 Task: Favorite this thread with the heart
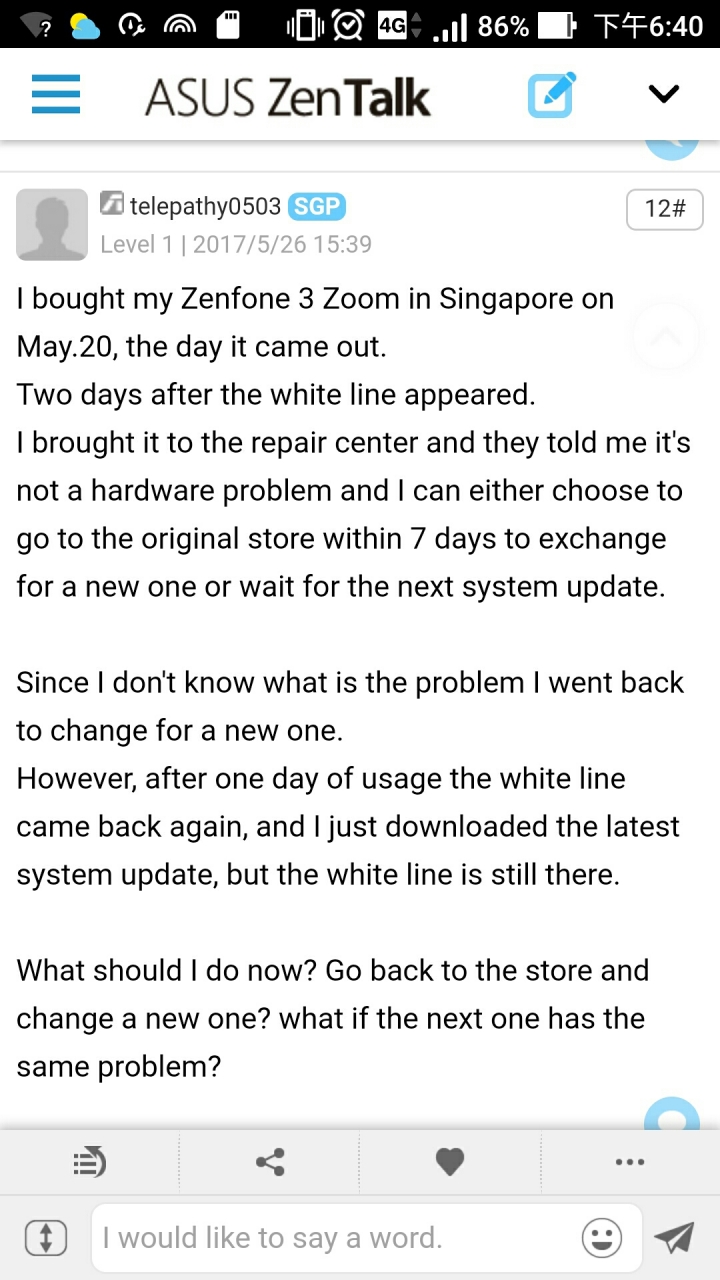coord(450,1162)
